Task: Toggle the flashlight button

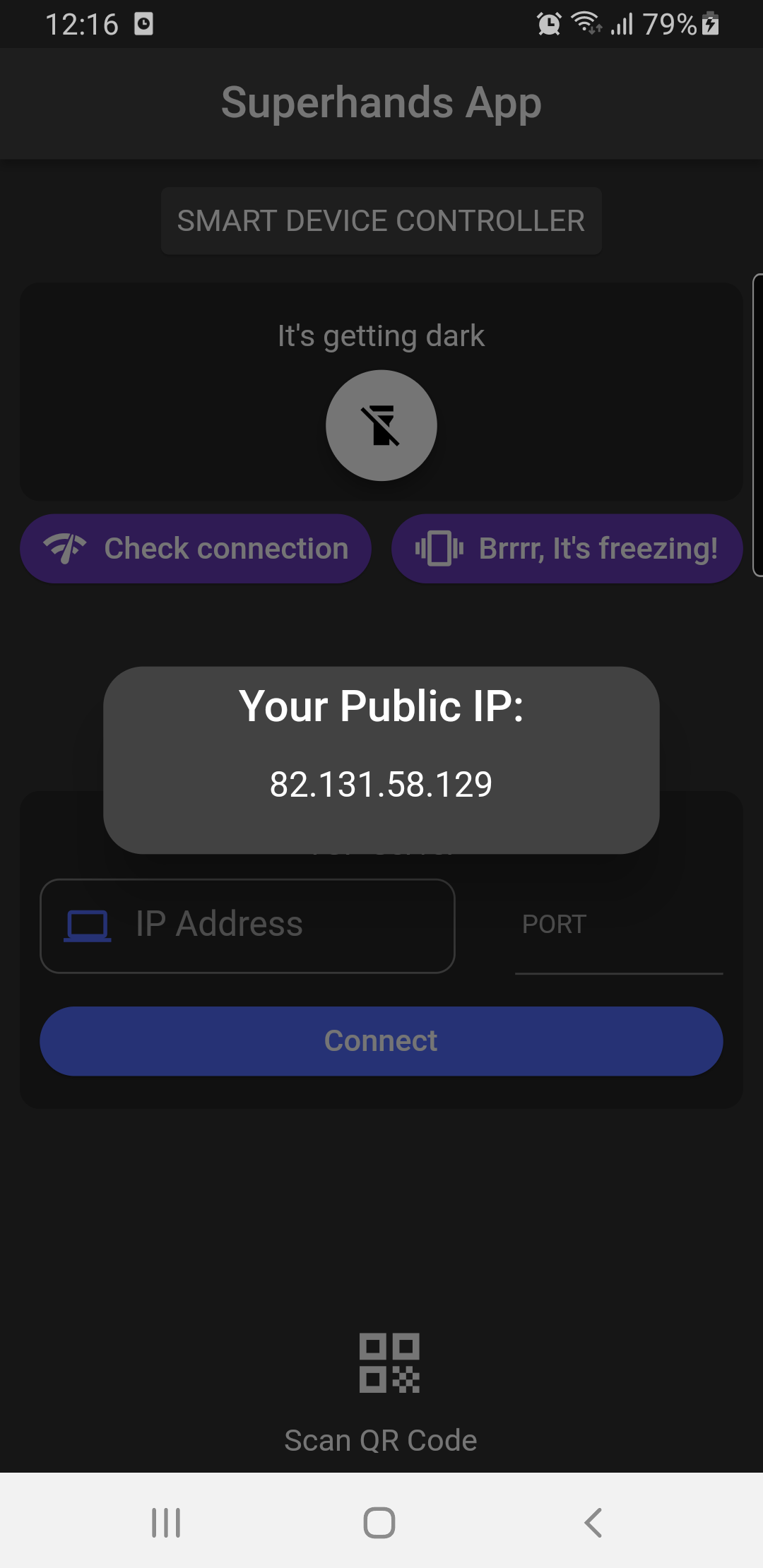Action: click(381, 425)
